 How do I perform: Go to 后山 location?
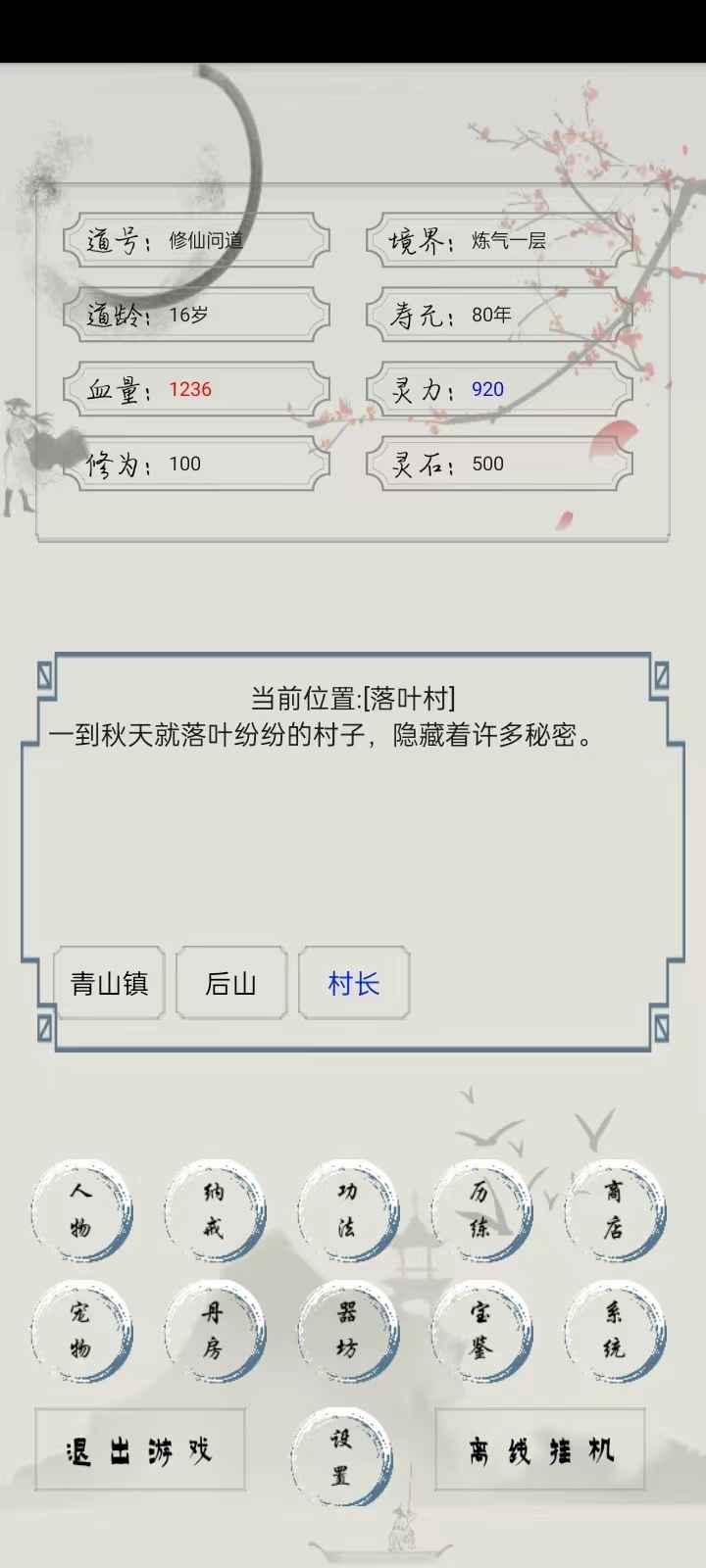pyautogui.click(x=231, y=983)
